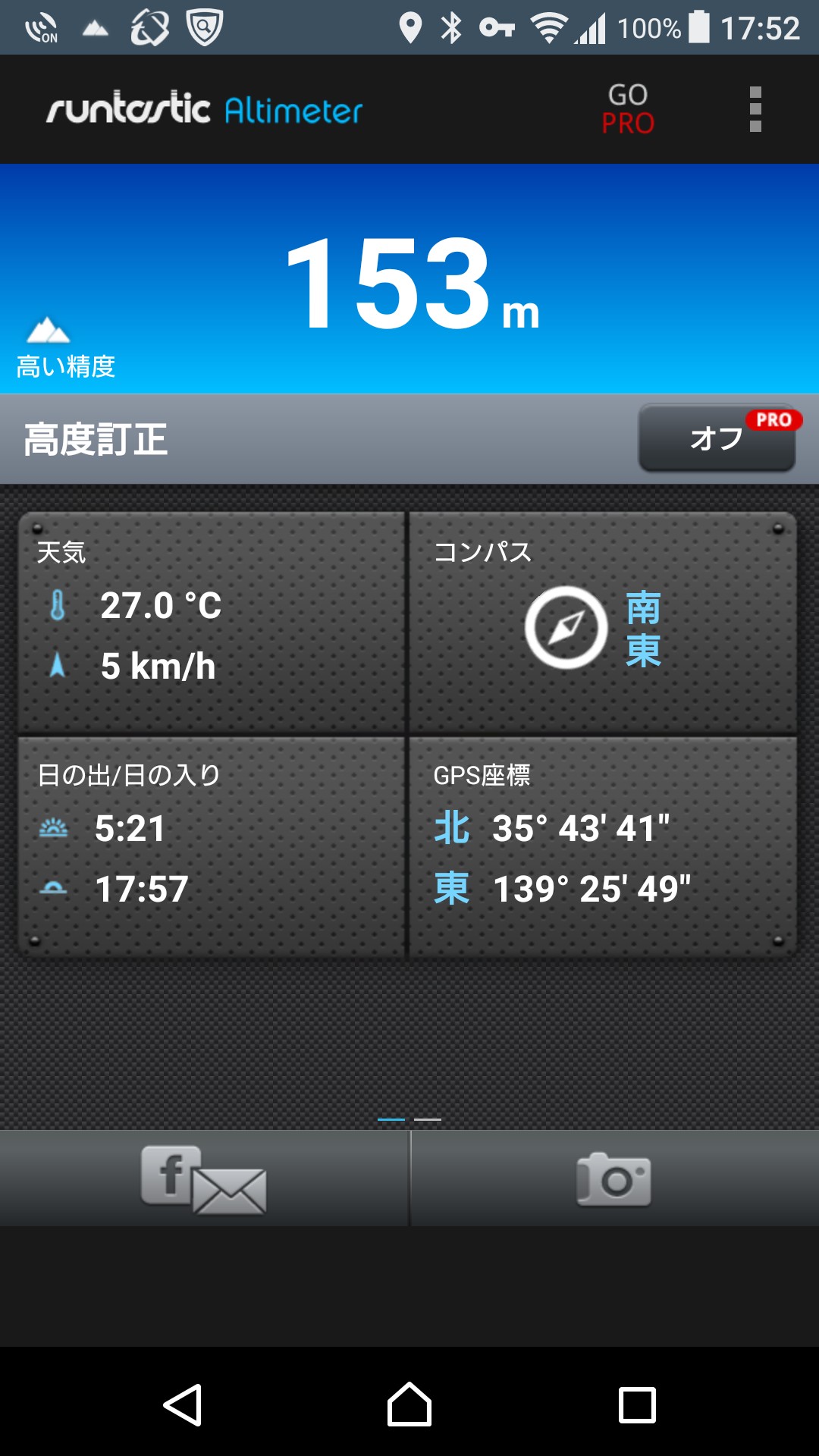Return to the home screen
Screen dimensions: 819x1456
(x=409, y=1404)
